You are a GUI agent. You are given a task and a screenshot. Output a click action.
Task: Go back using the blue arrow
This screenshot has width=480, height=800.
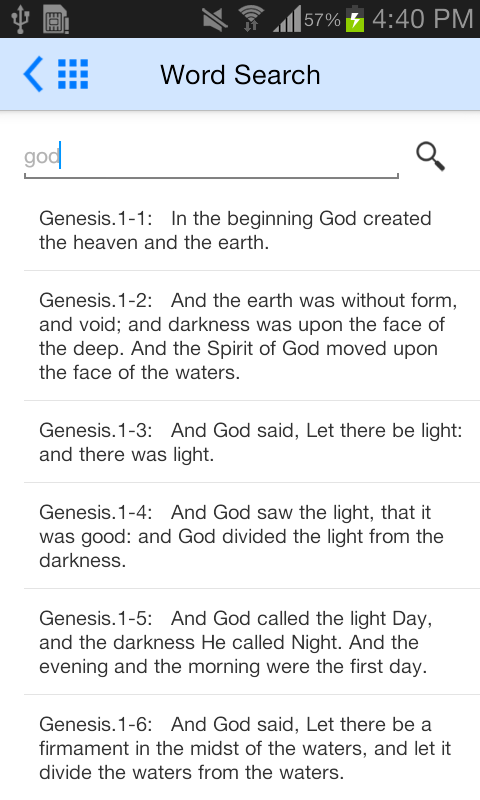[33, 74]
